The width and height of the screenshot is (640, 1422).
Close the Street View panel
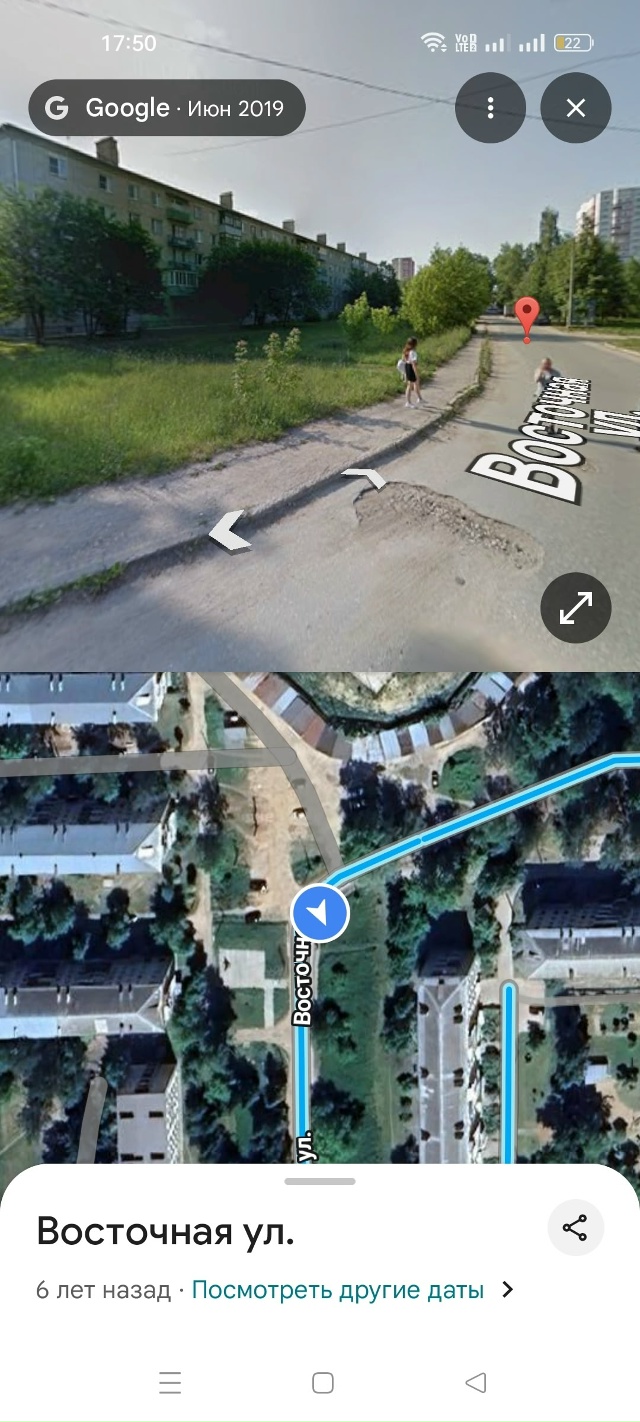(576, 108)
